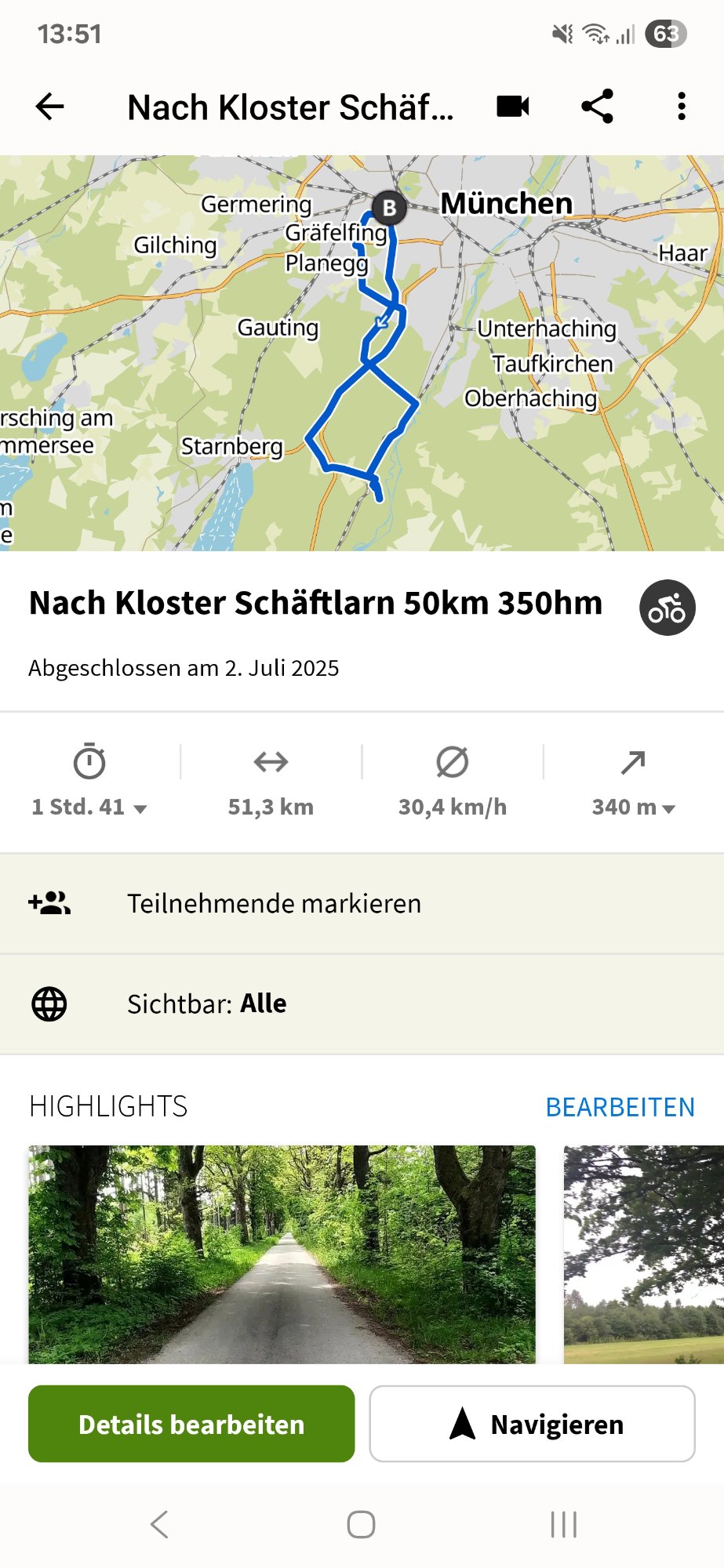Open Teilnehmende markieren
The height and width of the screenshot is (1568, 724).
(362, 904)
